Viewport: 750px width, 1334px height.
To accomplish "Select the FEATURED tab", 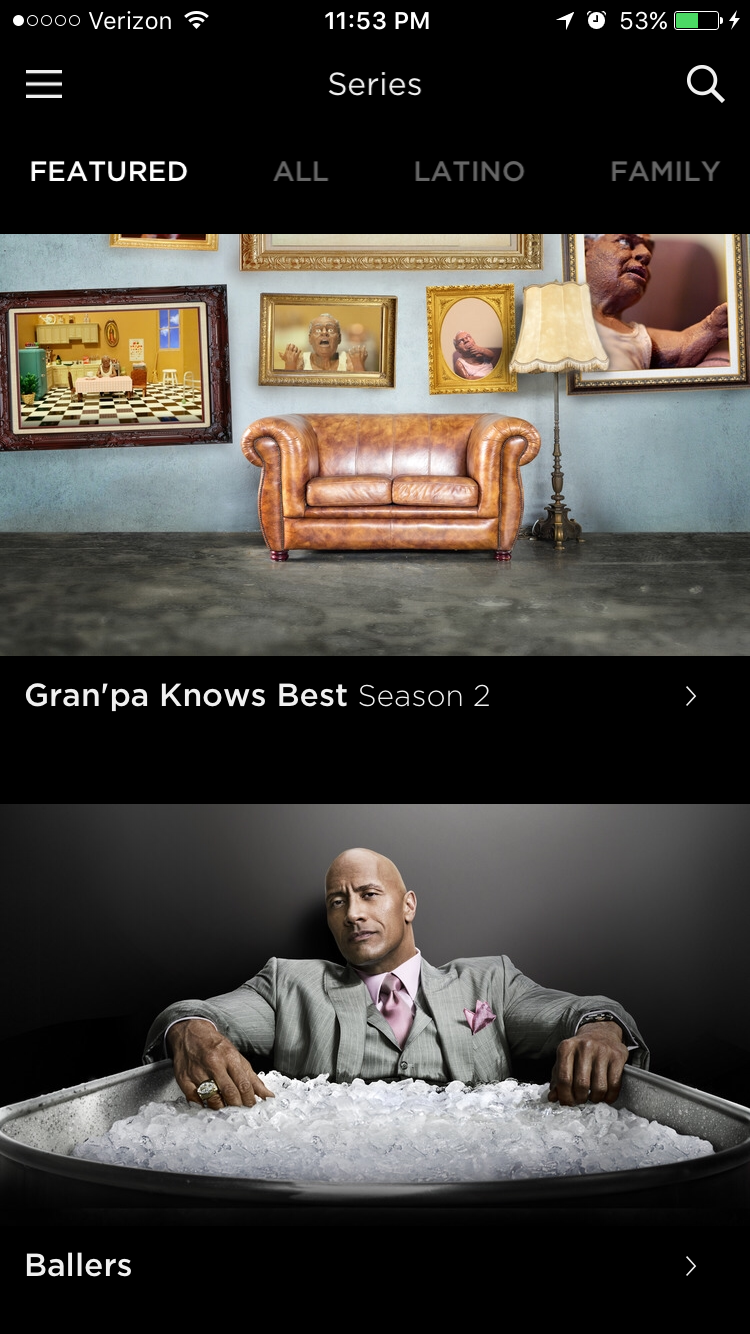I will 108,171.
